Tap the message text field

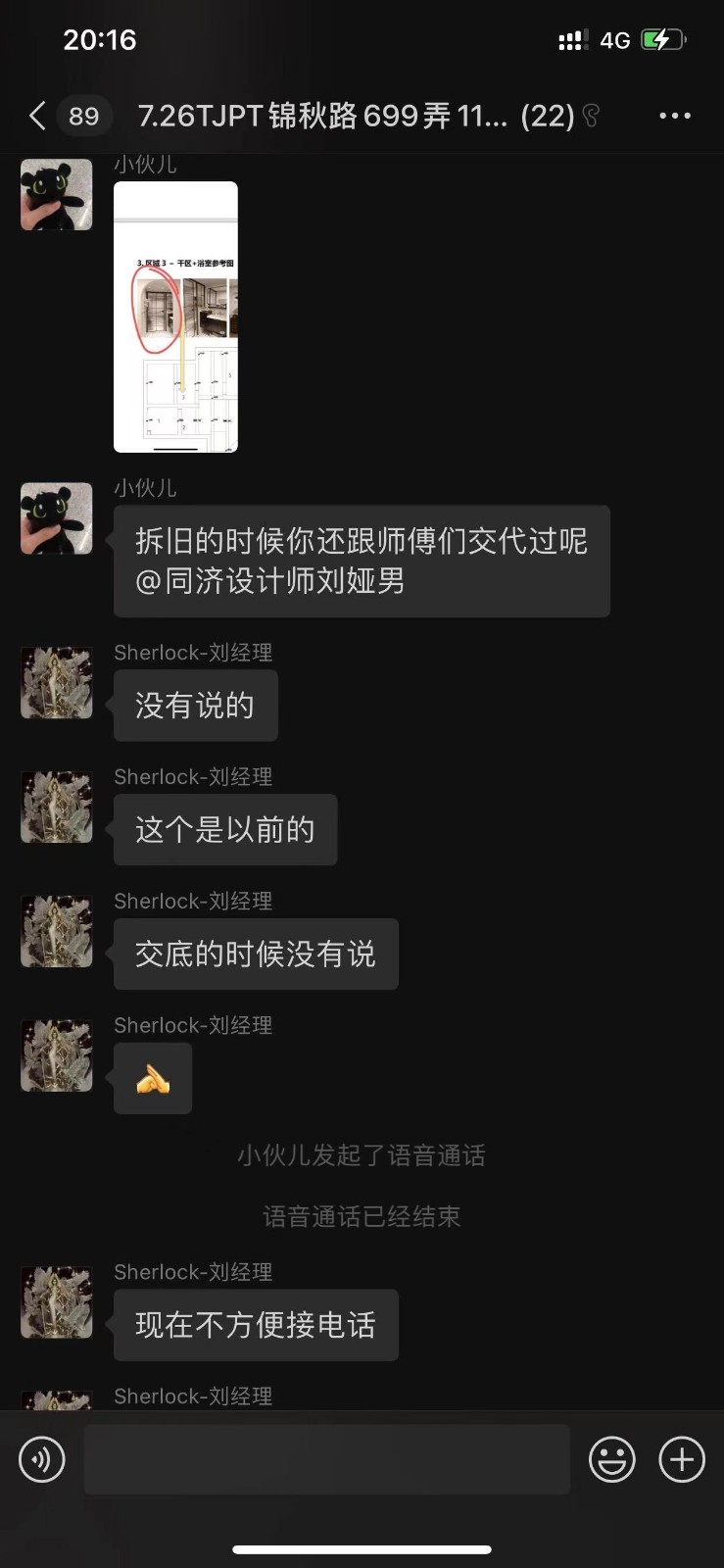pos(327,1459)
